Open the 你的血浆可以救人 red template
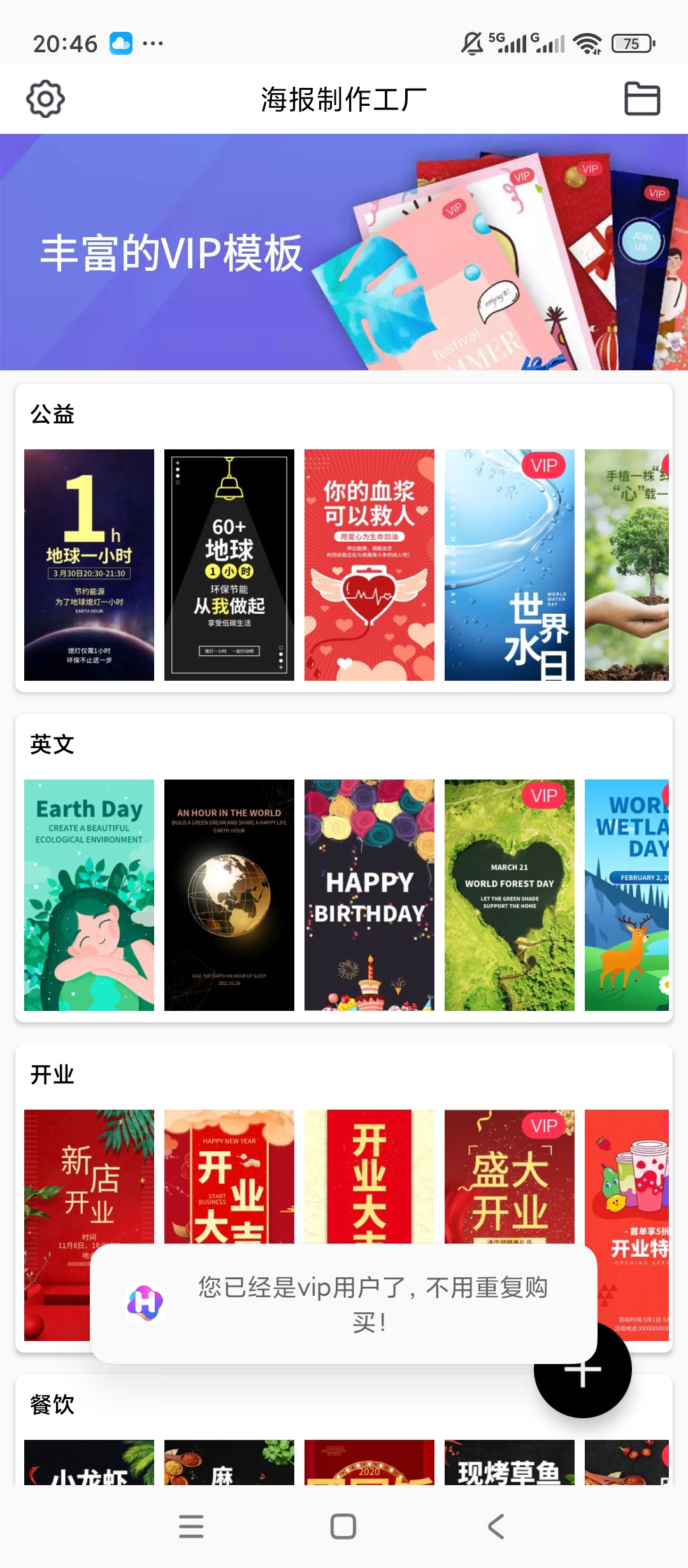The width and height of the screenshot is (688, 1568). click(369, 565)
